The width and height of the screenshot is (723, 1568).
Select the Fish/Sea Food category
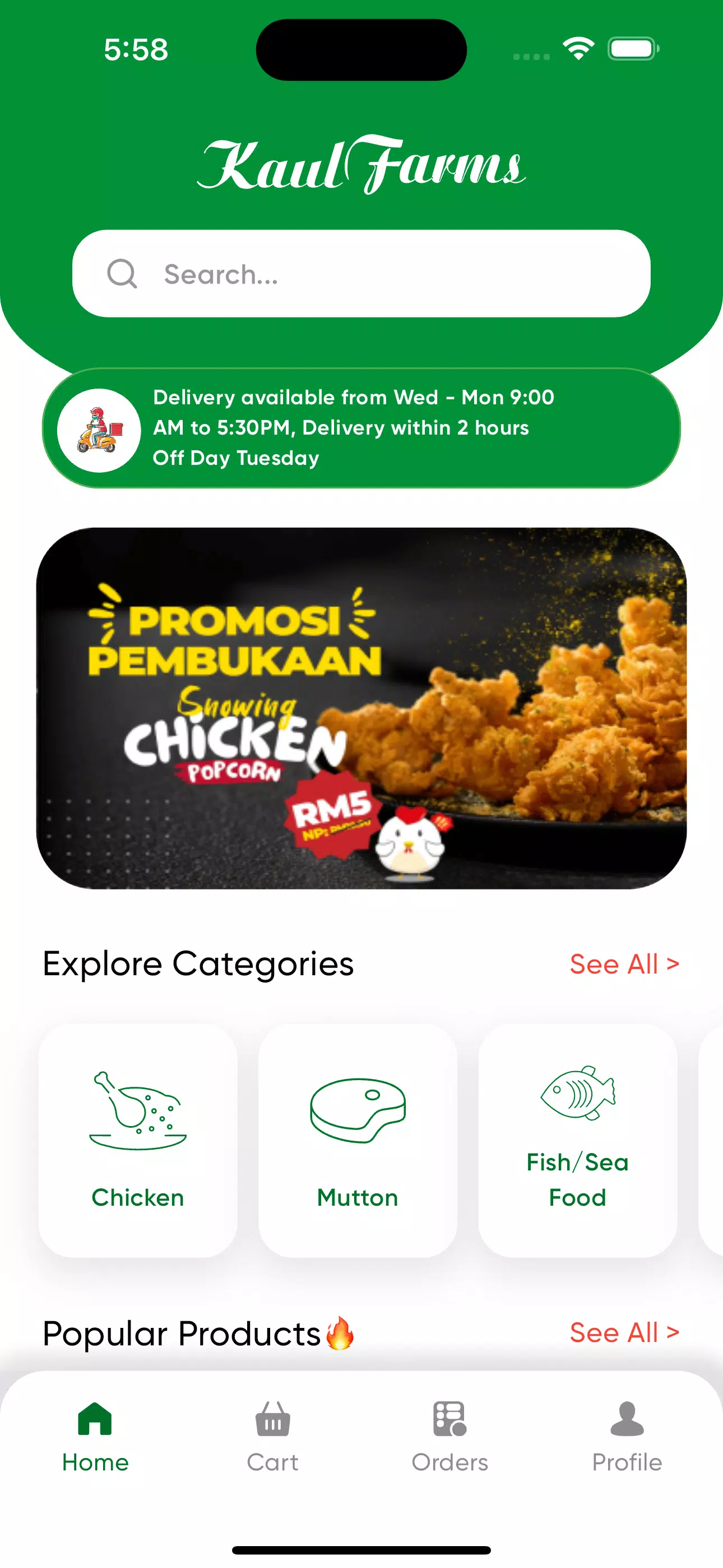pyautogui.click(x=577, y=1140)
